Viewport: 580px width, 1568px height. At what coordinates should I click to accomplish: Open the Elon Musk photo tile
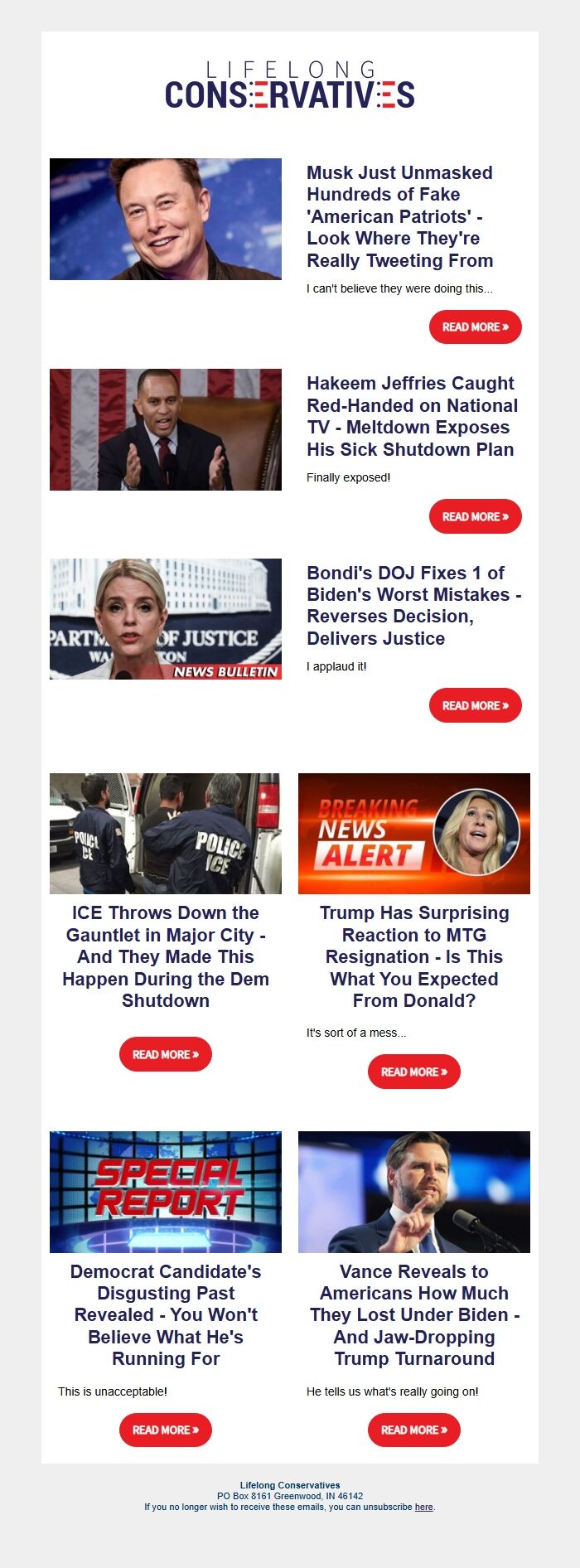pyautogui.click(x=166, y=219)
